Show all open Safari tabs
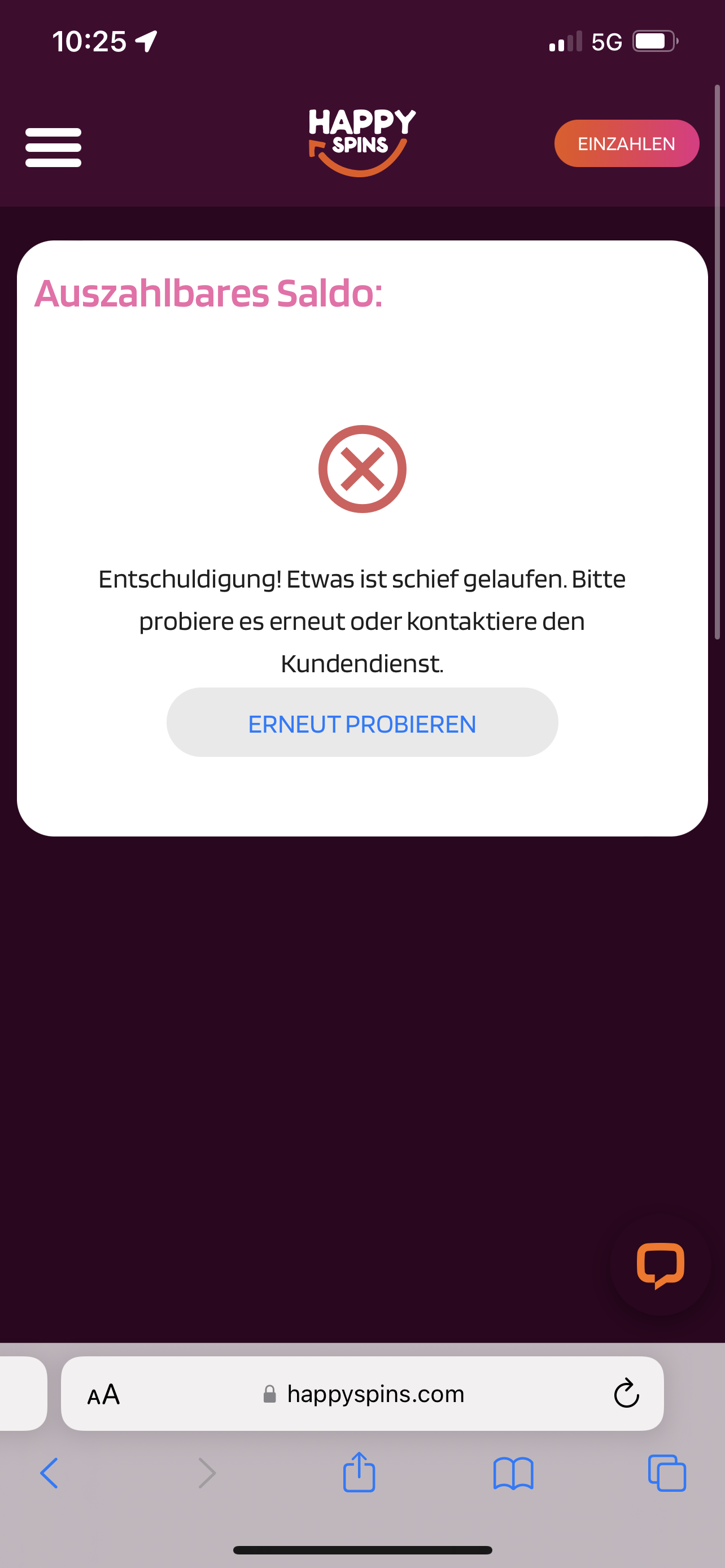This screenshot has width=725, height=1568. 667,1474
